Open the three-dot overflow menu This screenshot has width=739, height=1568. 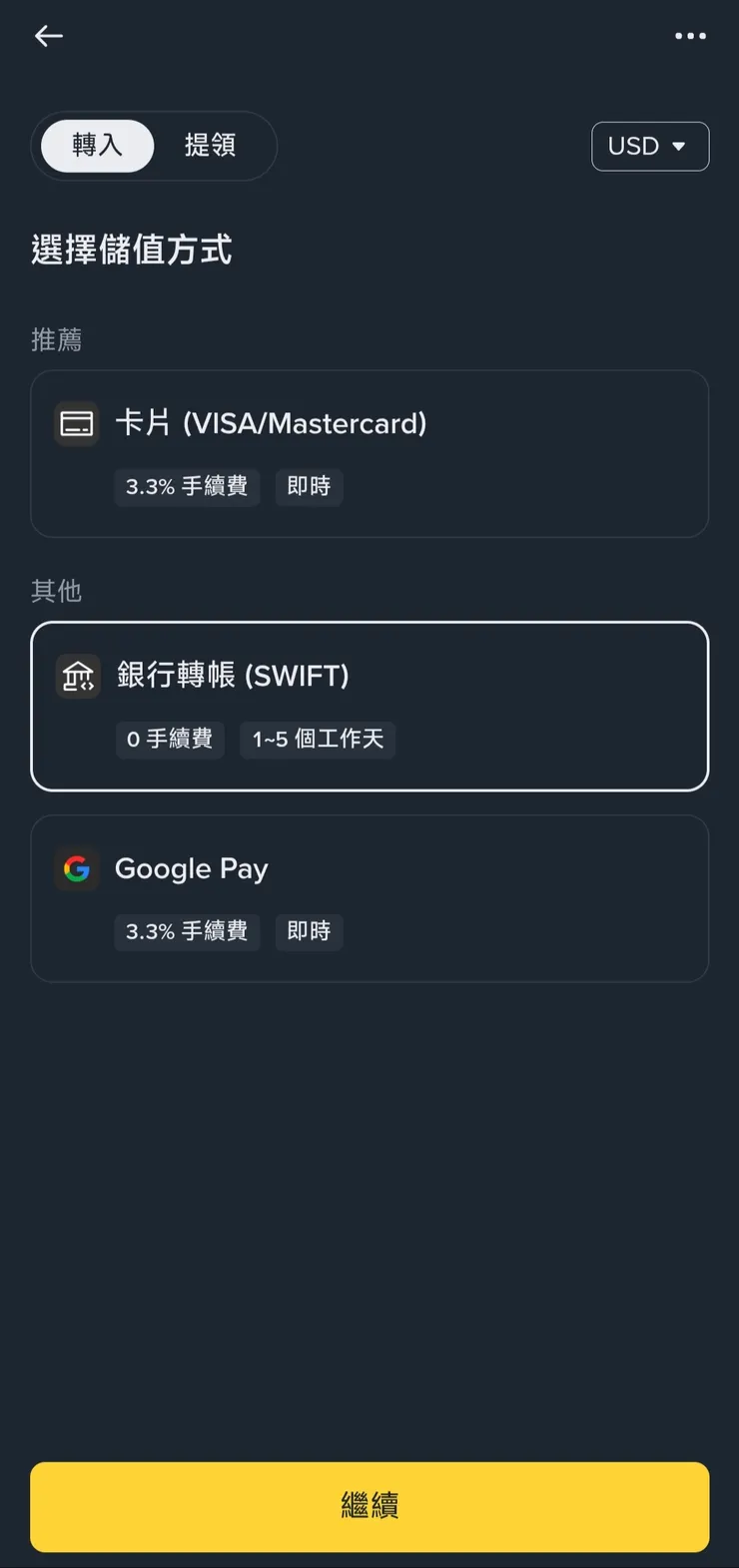[x=690, y=36]
